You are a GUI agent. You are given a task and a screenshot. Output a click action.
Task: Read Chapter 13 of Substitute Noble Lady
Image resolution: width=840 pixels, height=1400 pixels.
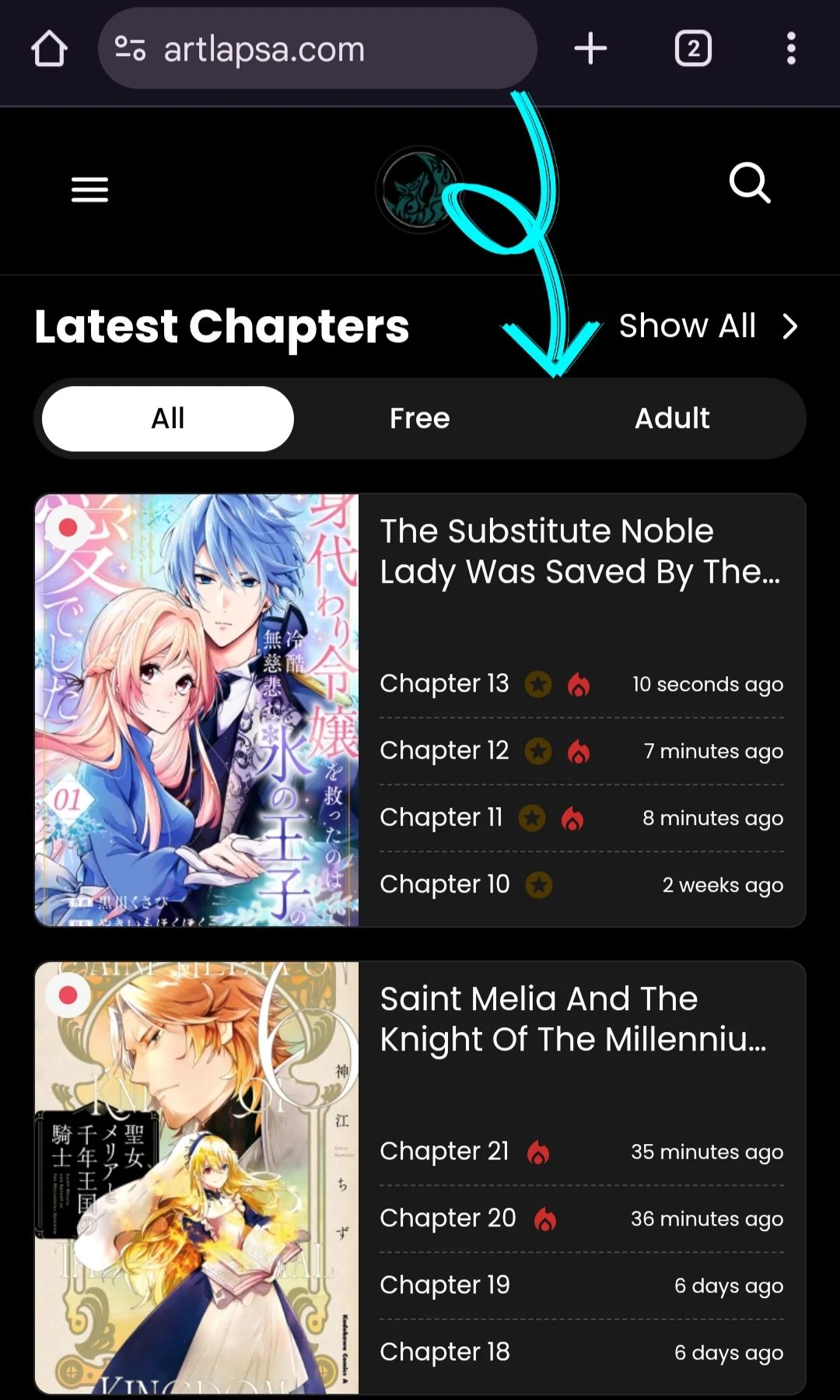(444, 683)
